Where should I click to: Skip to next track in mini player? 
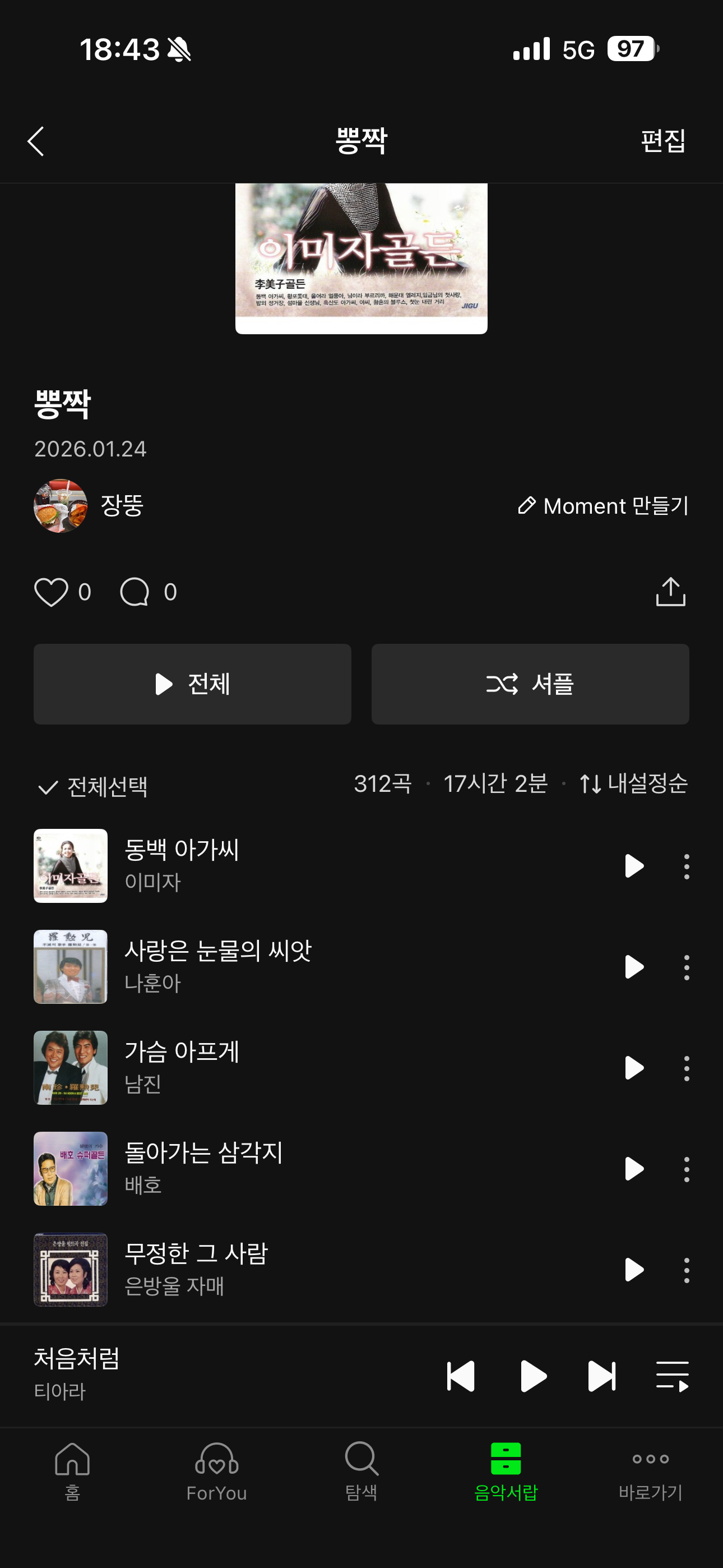[x=601, y=1376]
